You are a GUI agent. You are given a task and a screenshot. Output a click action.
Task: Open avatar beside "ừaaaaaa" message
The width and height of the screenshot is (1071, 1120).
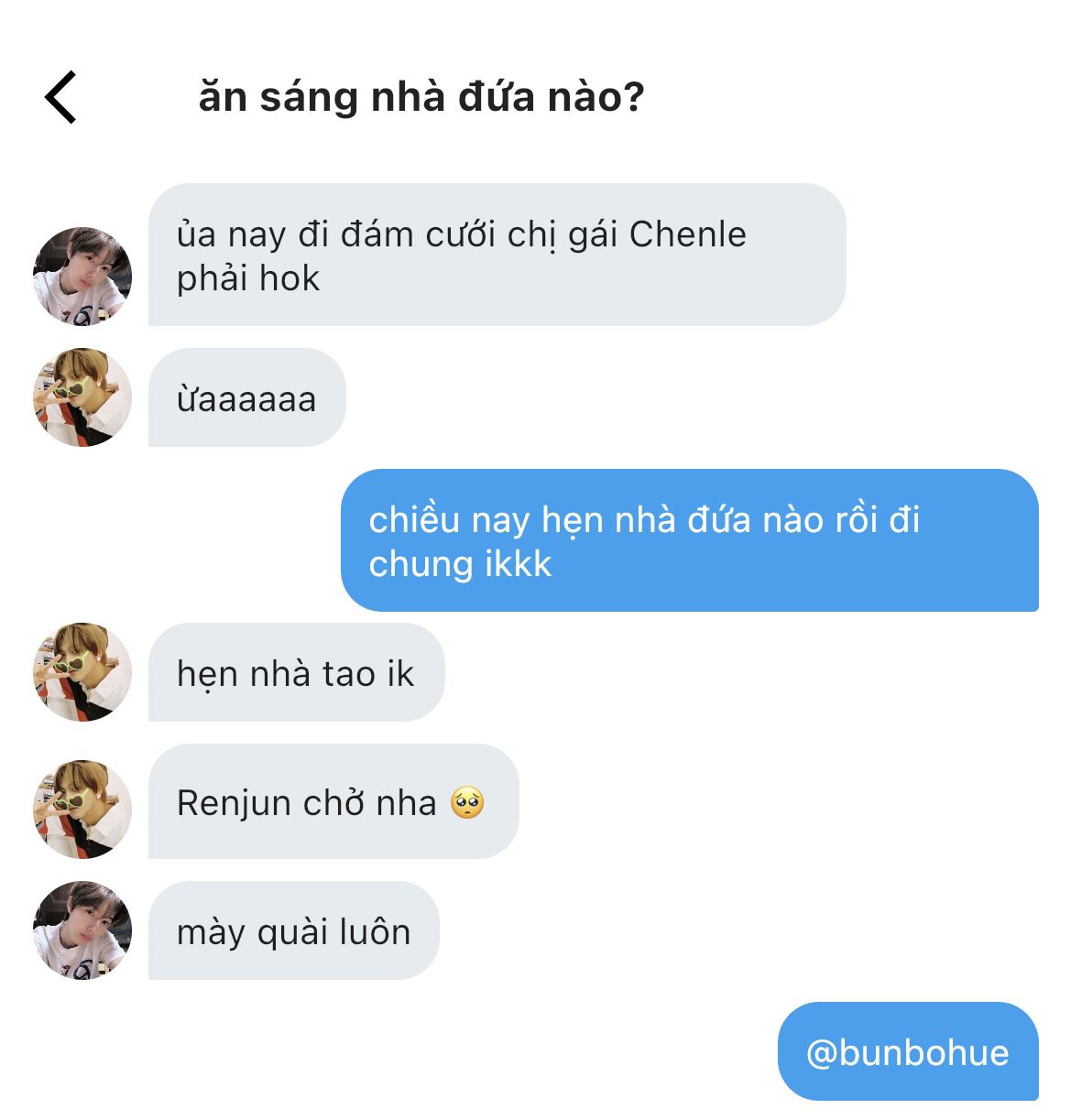click(x=82, y=397)
